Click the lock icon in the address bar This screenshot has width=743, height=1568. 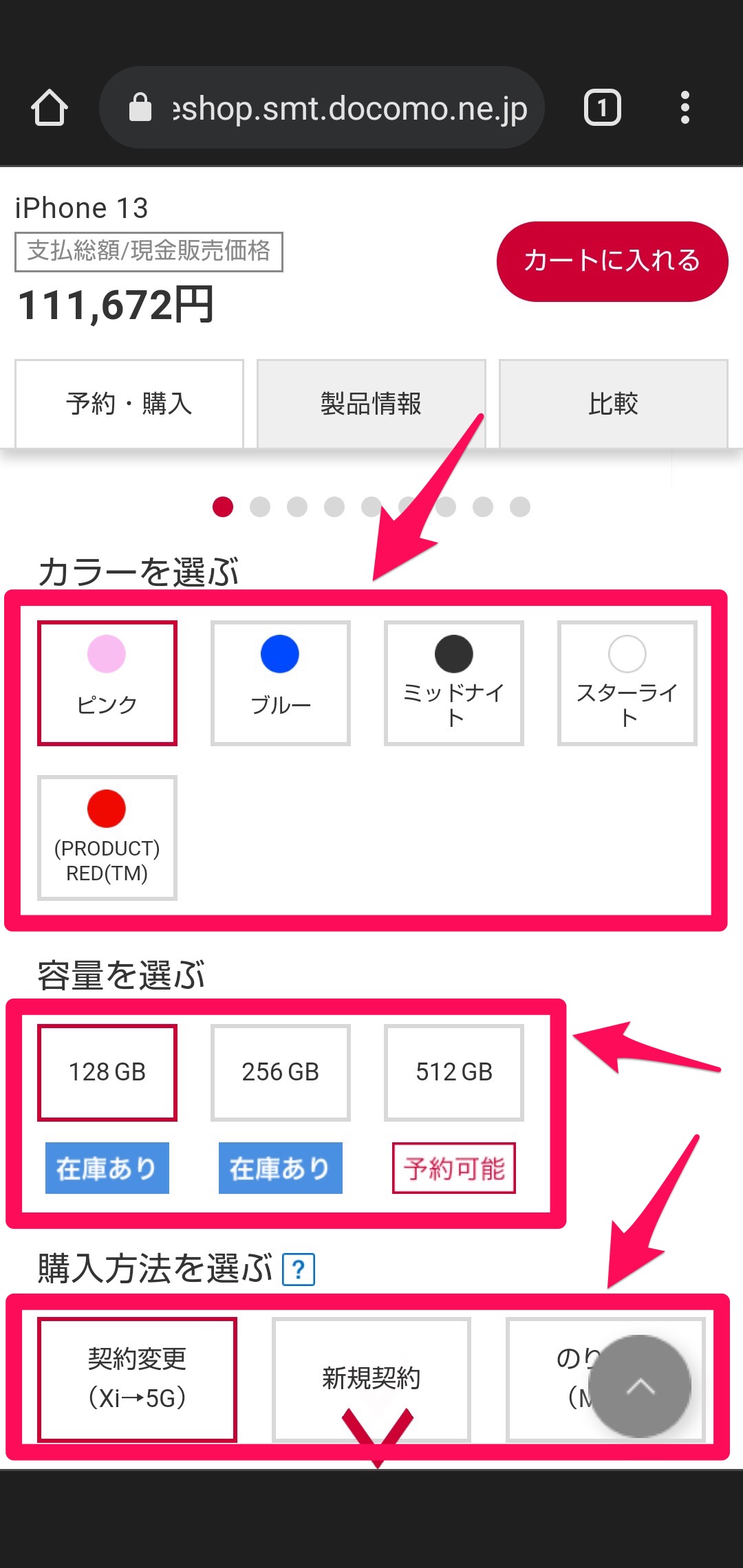[140, 107]
